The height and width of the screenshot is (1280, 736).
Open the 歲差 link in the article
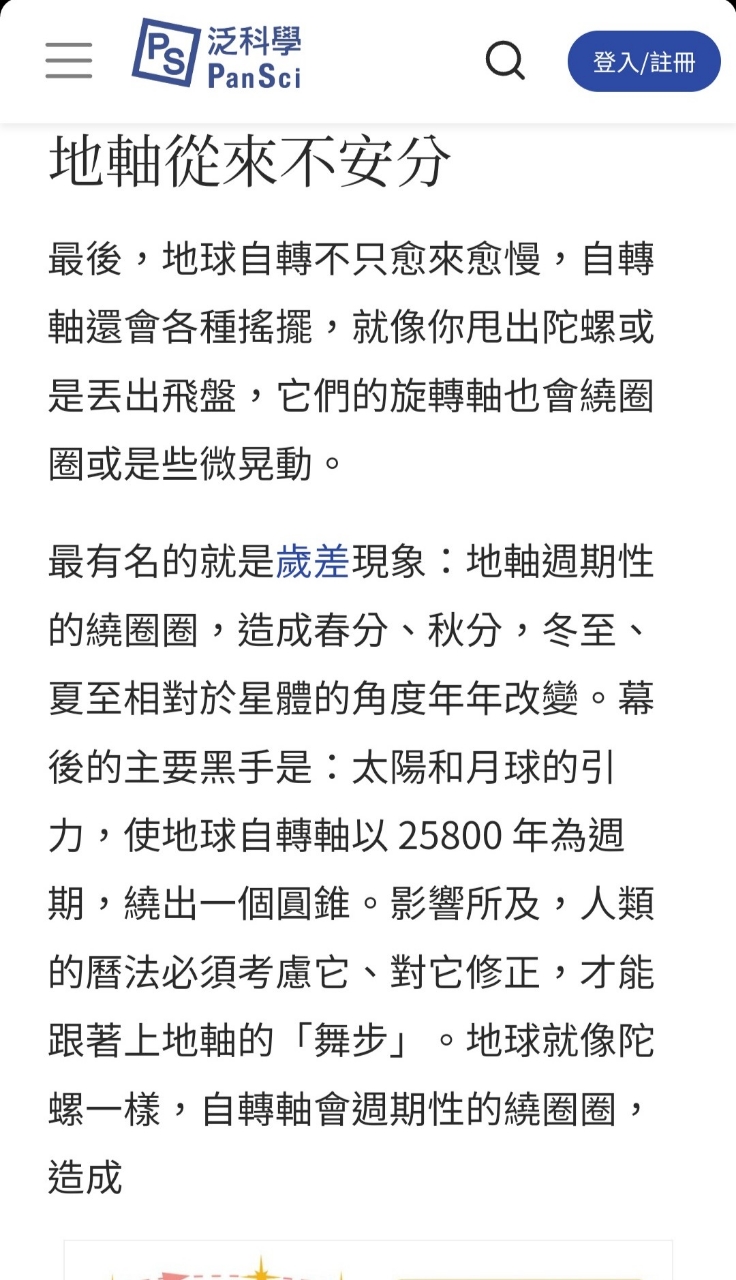(x=312, y=562)
